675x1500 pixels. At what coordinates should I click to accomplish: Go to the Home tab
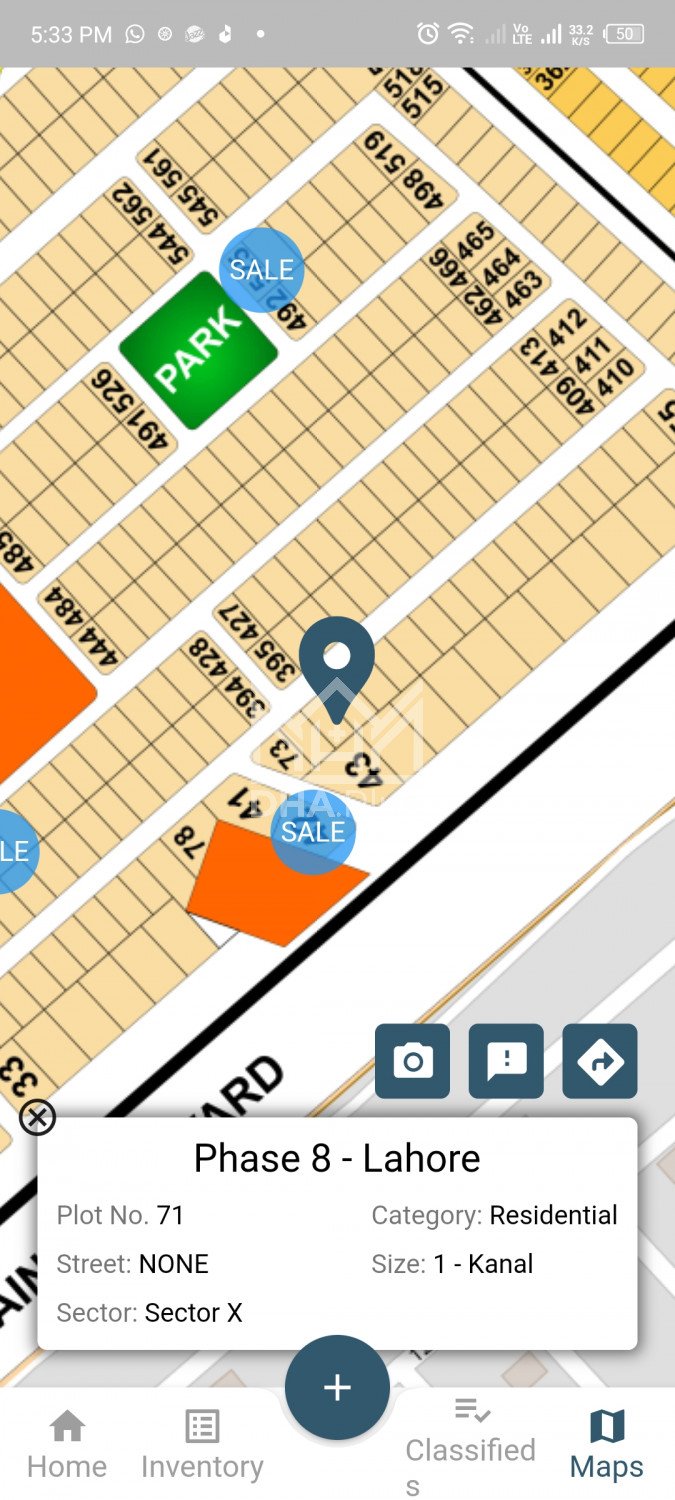(67, 1444)
